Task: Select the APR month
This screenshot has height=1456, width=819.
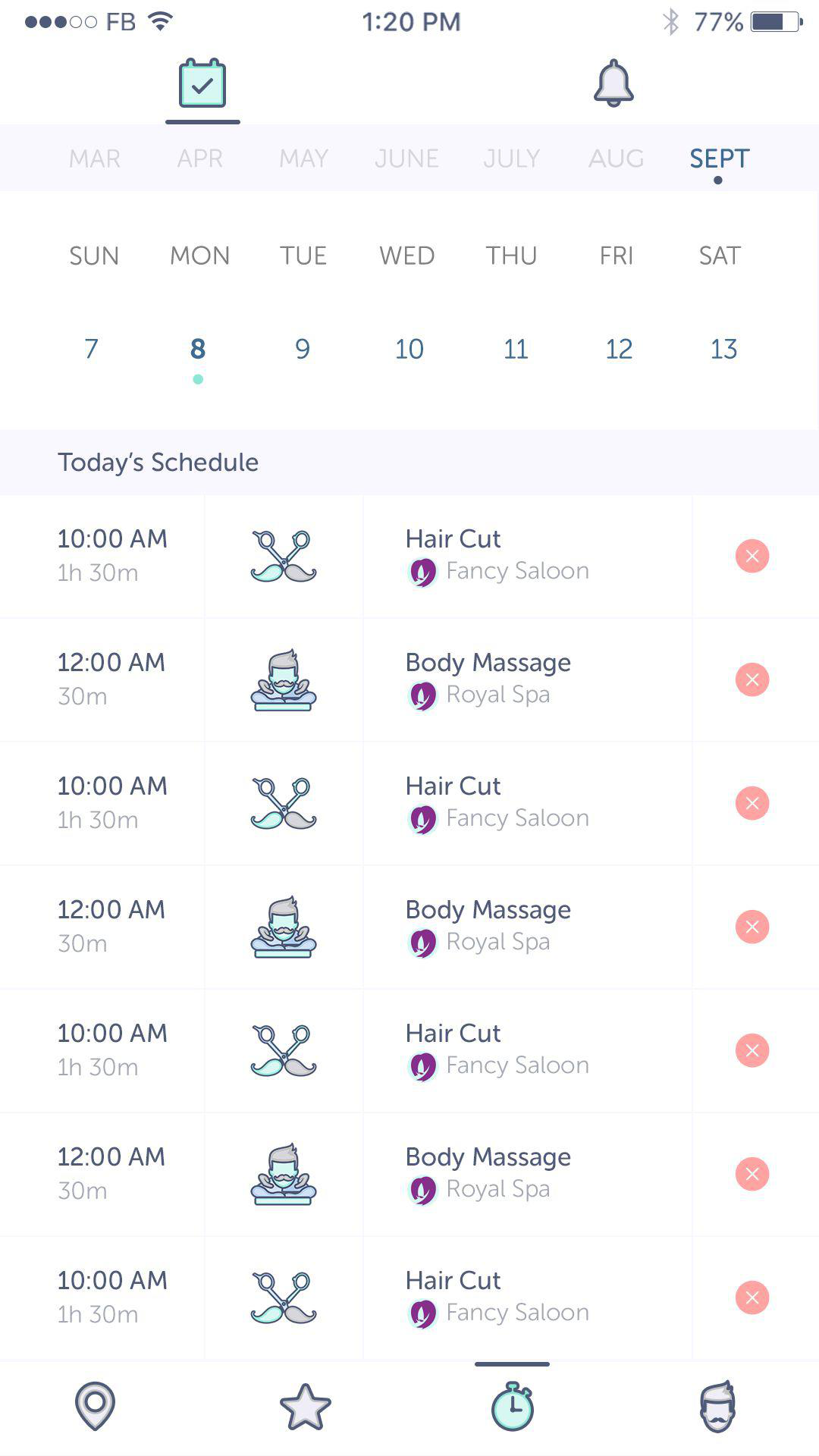Action: [x=200, y=158]
